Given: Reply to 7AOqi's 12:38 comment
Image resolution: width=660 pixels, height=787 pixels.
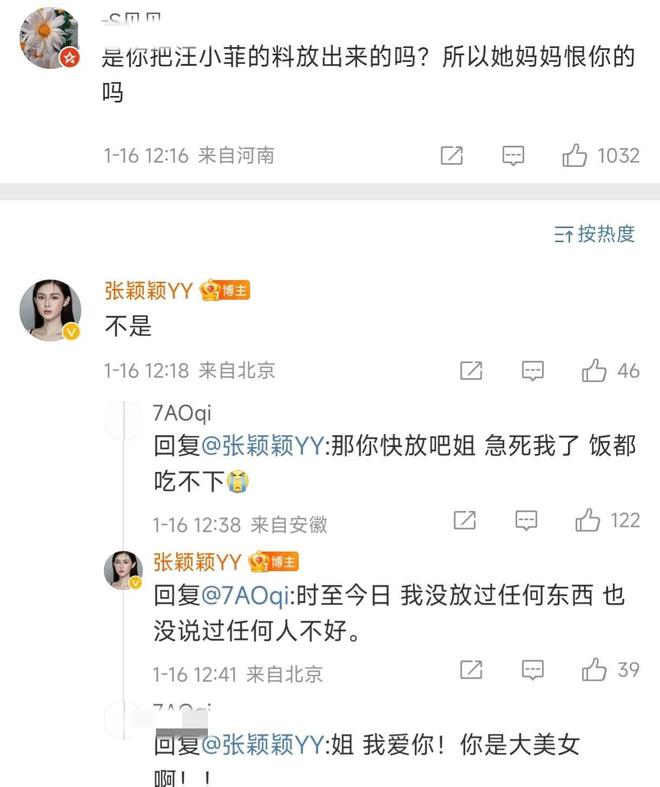Looking at the screenshot, I should pyautogui.click(x=526, y=521).
